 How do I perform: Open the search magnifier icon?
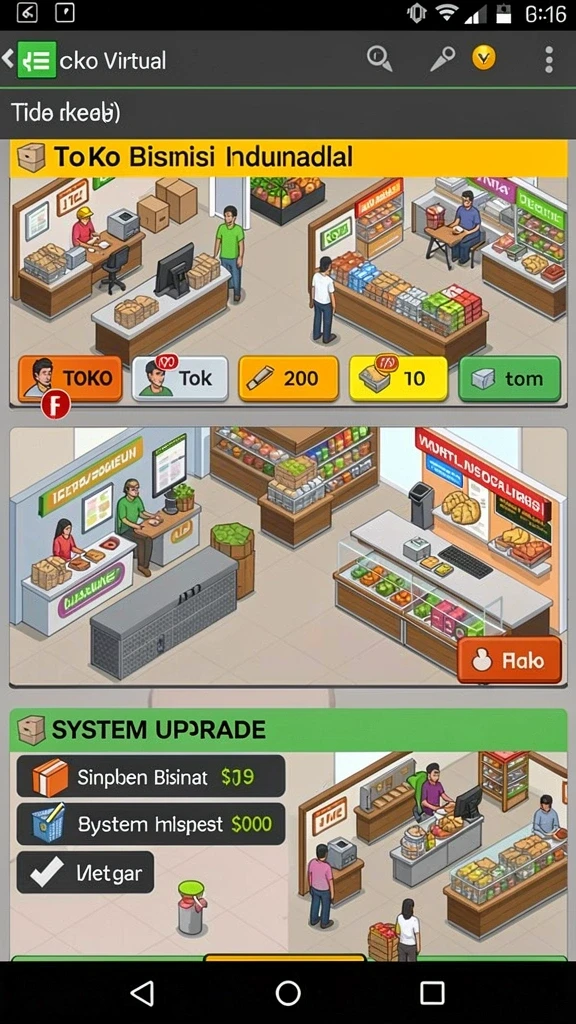(x=379, y=59)
